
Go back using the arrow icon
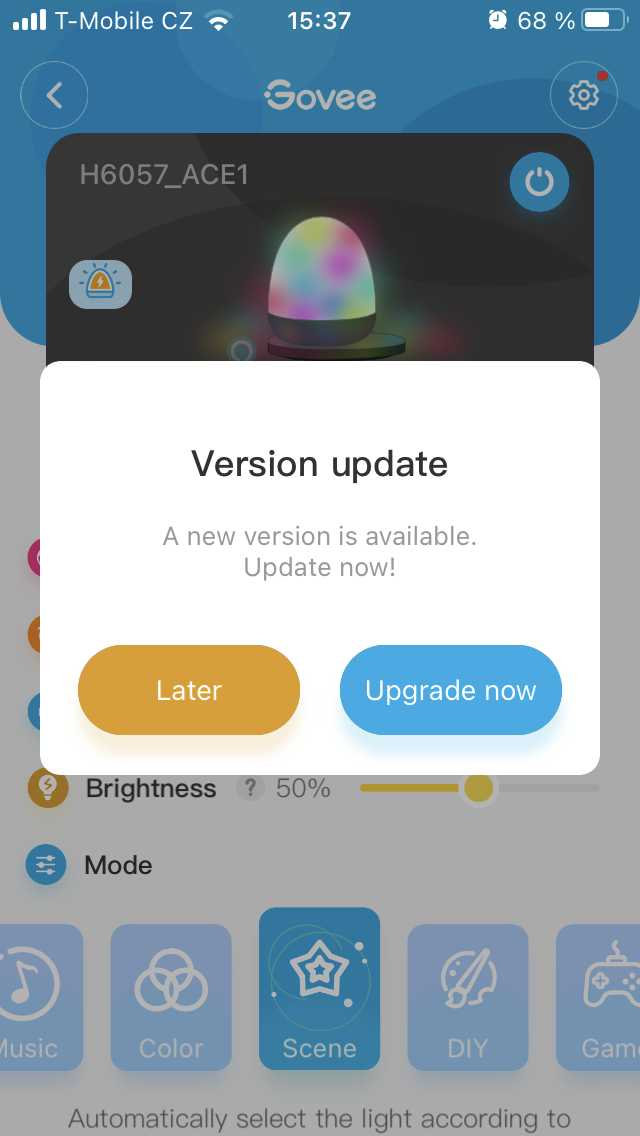point(55,96)
